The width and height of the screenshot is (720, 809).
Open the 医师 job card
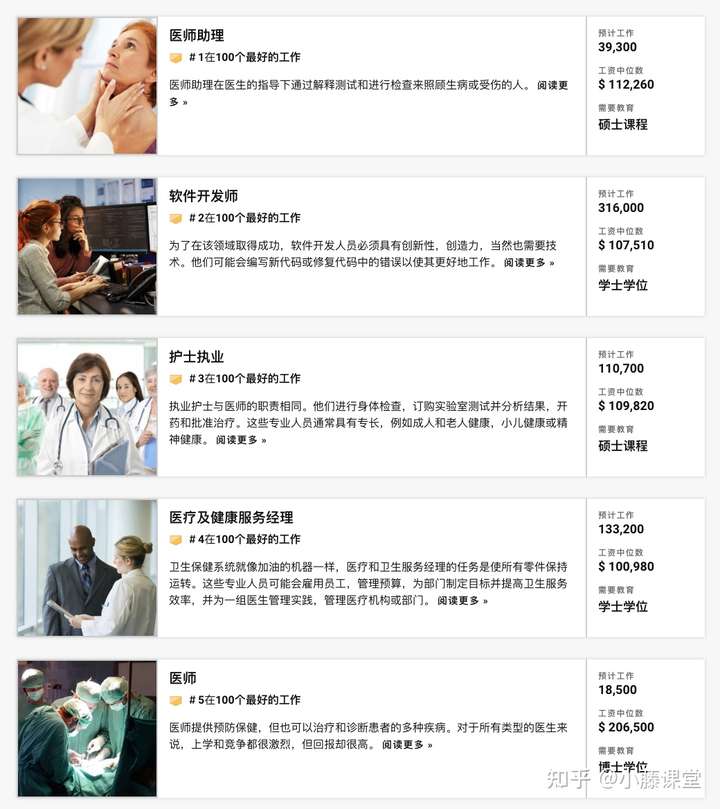(x=183, y=679)
